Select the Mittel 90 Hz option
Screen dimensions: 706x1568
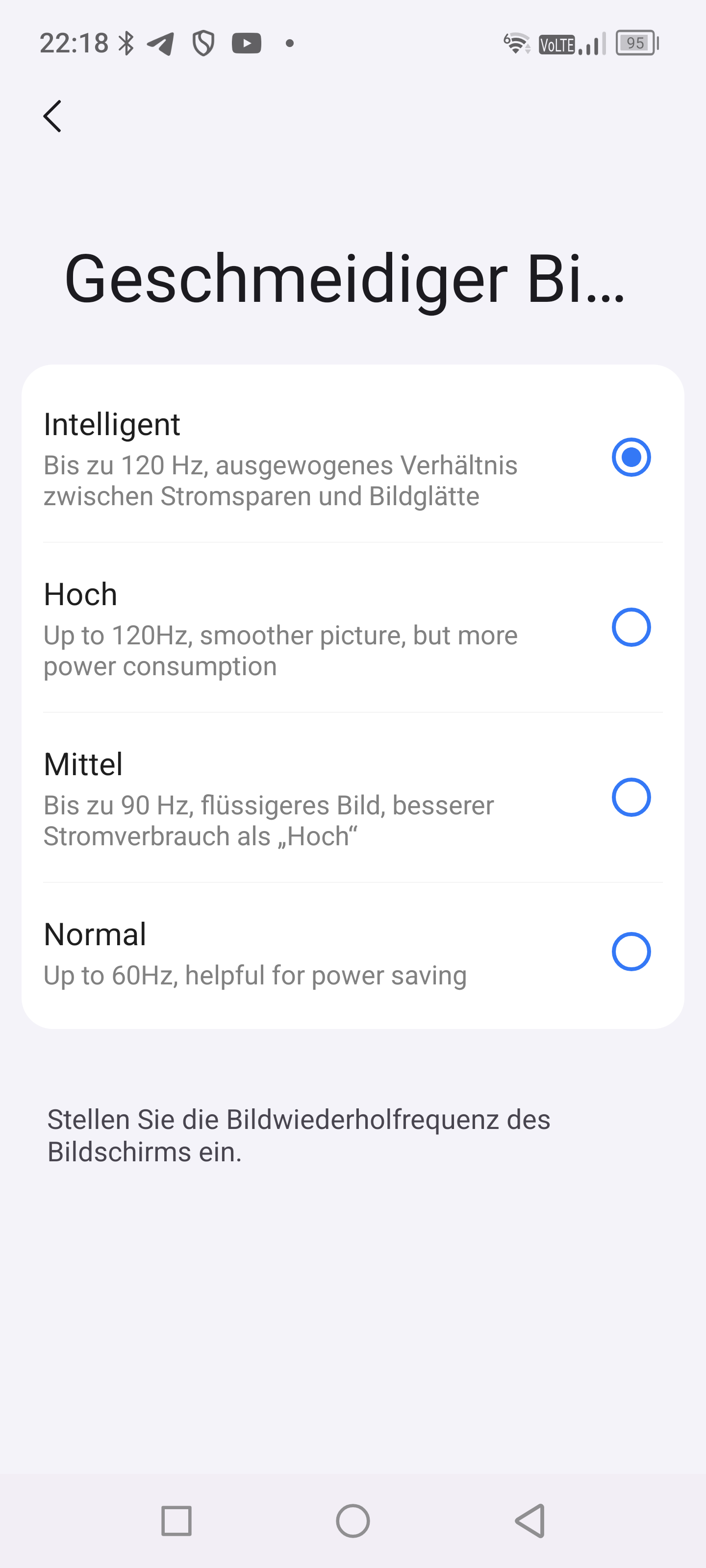[630, 797]
